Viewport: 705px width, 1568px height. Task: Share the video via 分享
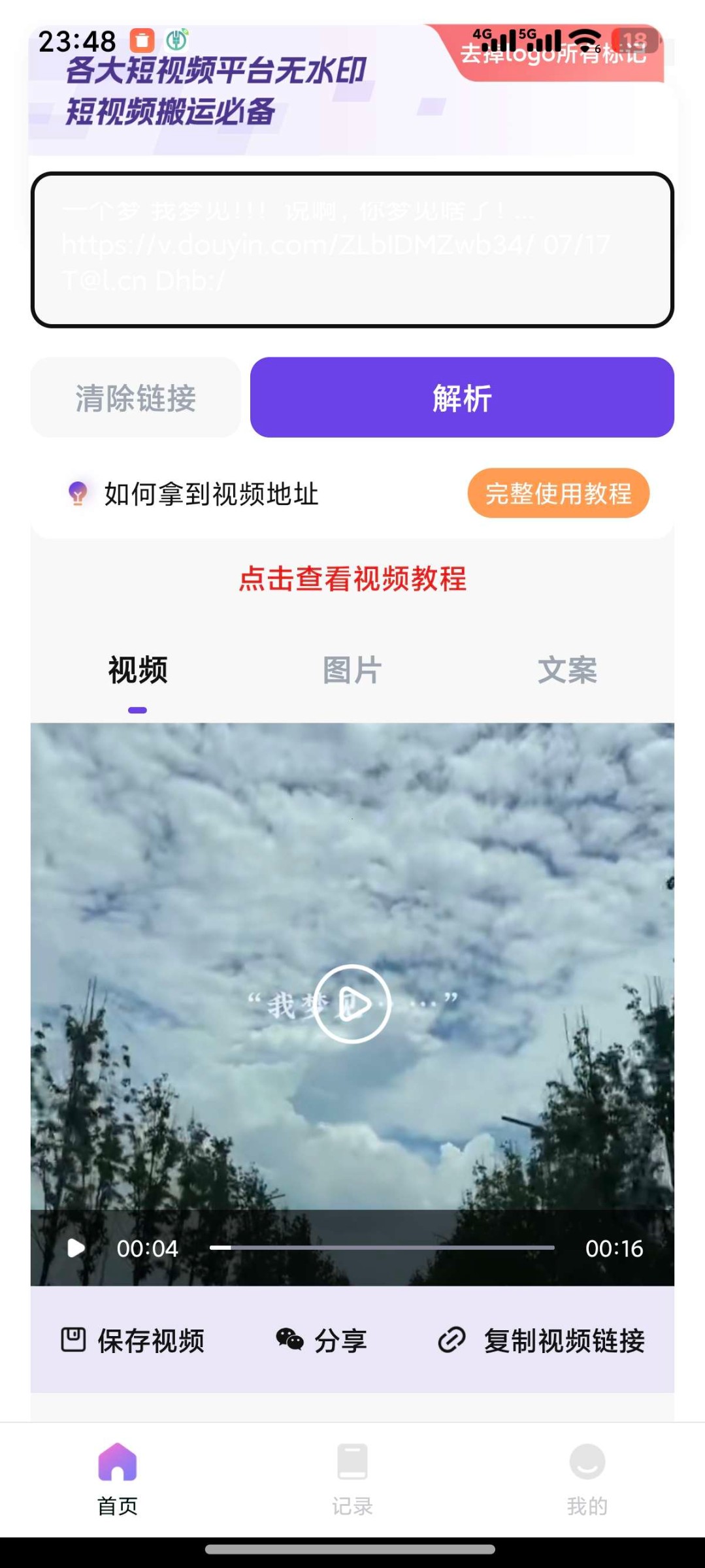click(321, 1341)
